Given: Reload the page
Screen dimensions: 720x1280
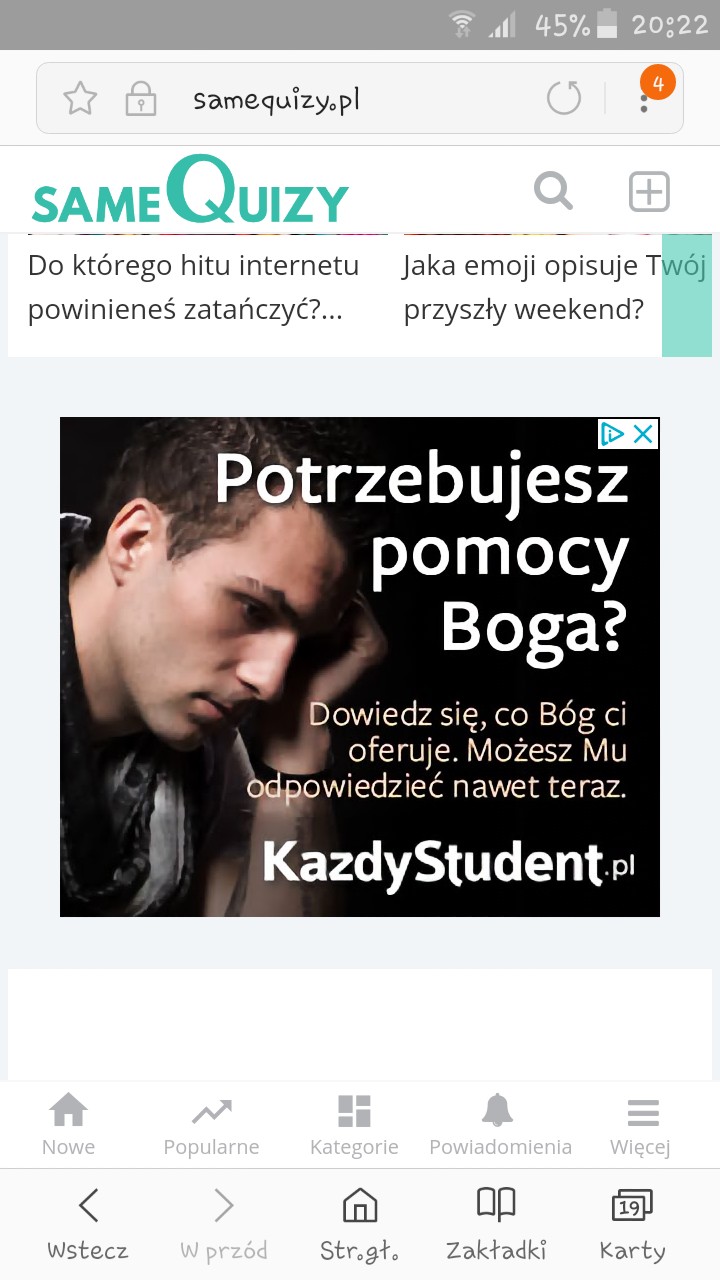Looking at the screenshot, I should [x=564, y=98].
